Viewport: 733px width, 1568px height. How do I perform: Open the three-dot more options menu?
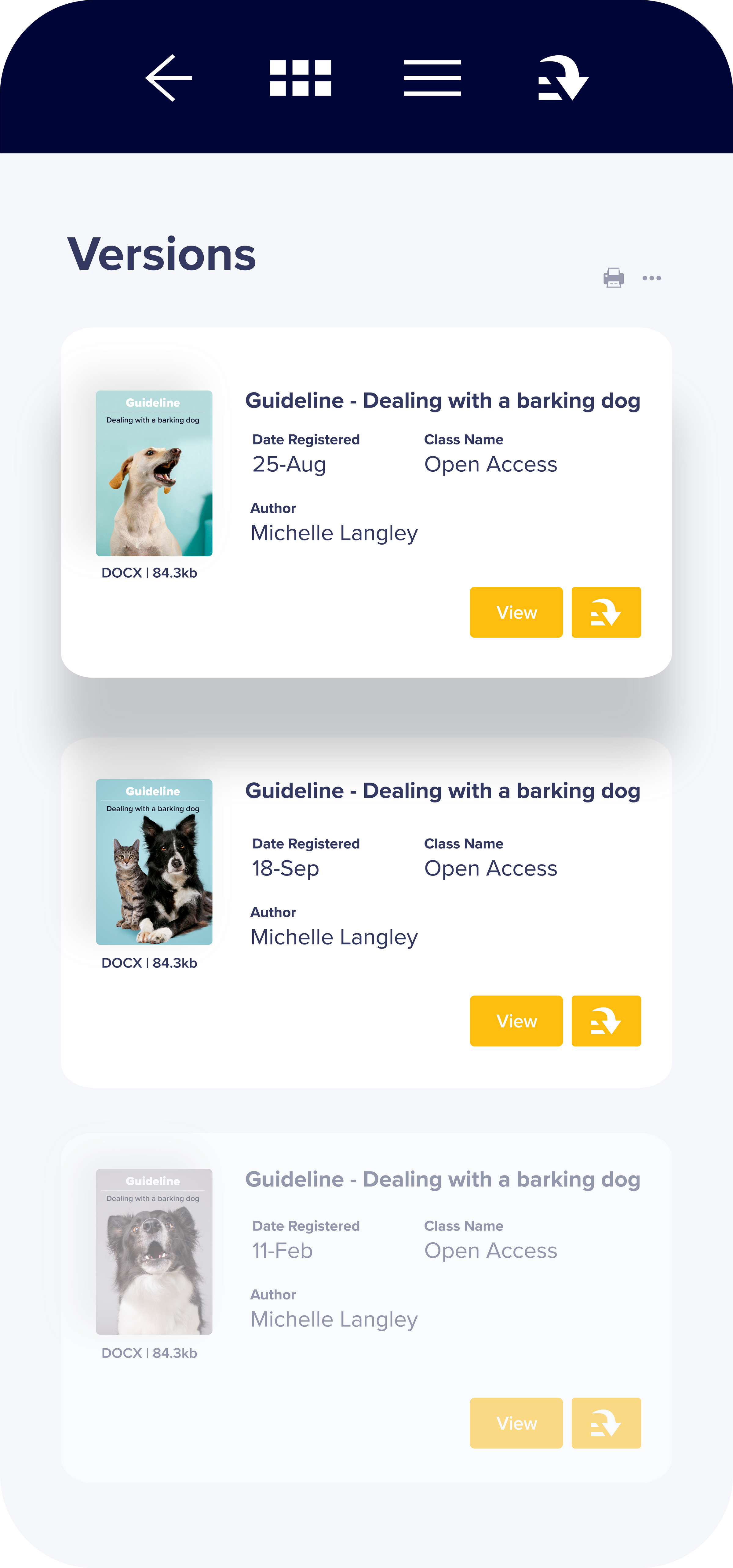[x=651, y=278]
